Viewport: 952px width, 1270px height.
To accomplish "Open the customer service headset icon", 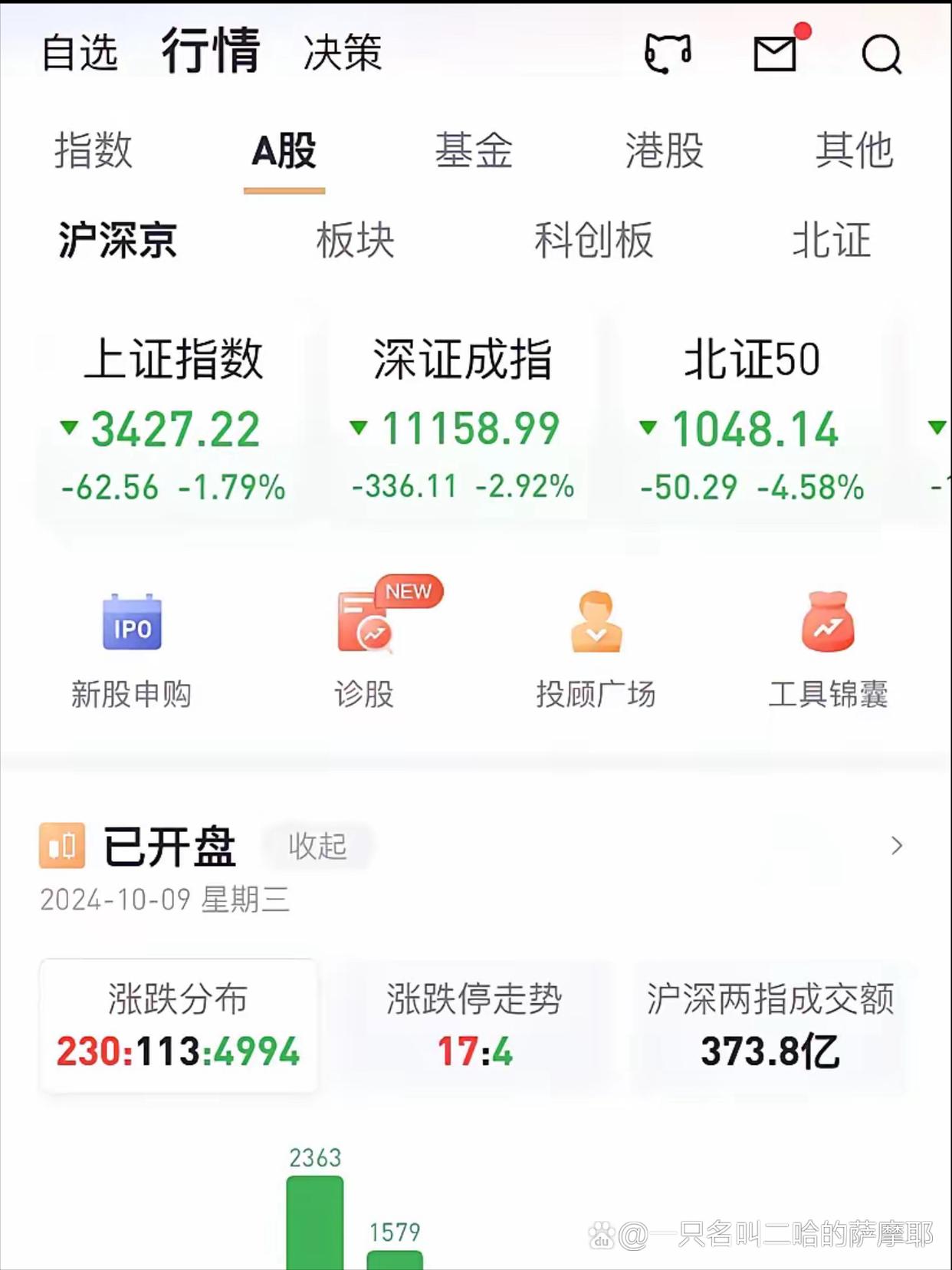I will [x=666, y=52].
